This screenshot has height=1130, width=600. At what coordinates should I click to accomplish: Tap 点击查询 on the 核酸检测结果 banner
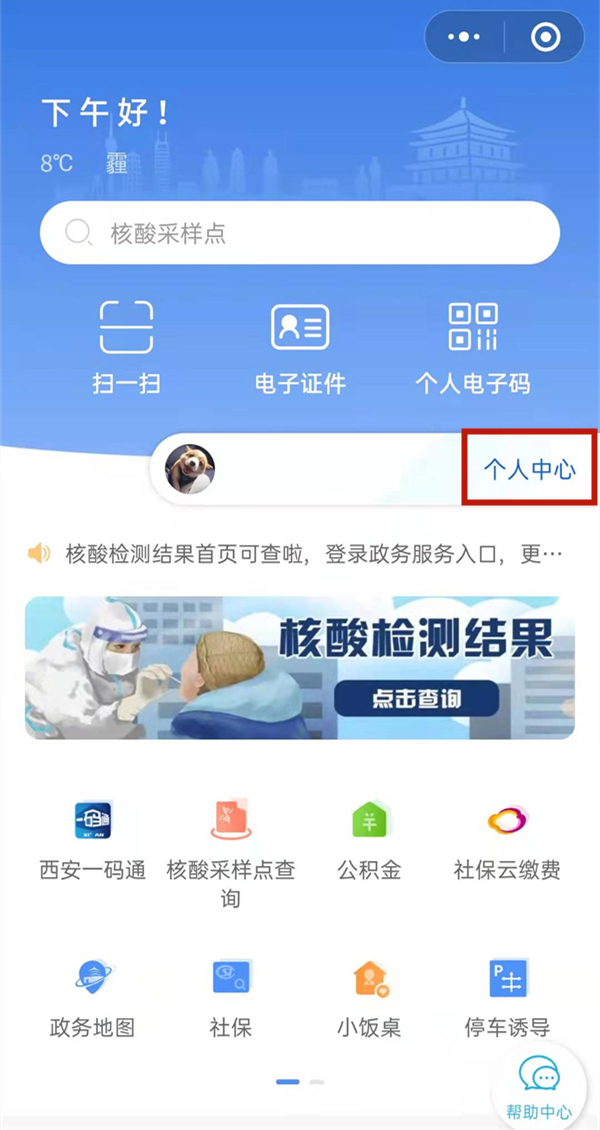point(416,697)
